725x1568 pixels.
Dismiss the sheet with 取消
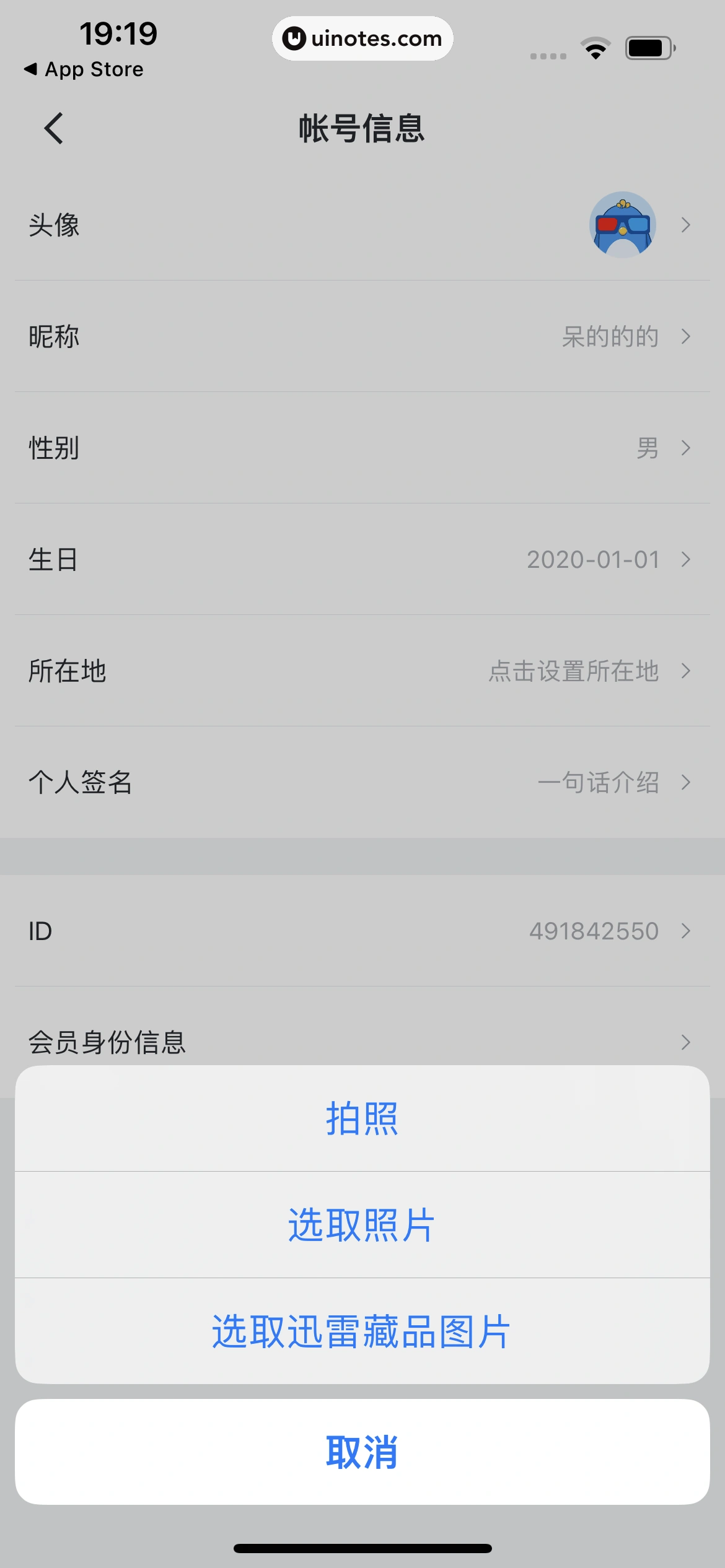(x=362, y=1452)
